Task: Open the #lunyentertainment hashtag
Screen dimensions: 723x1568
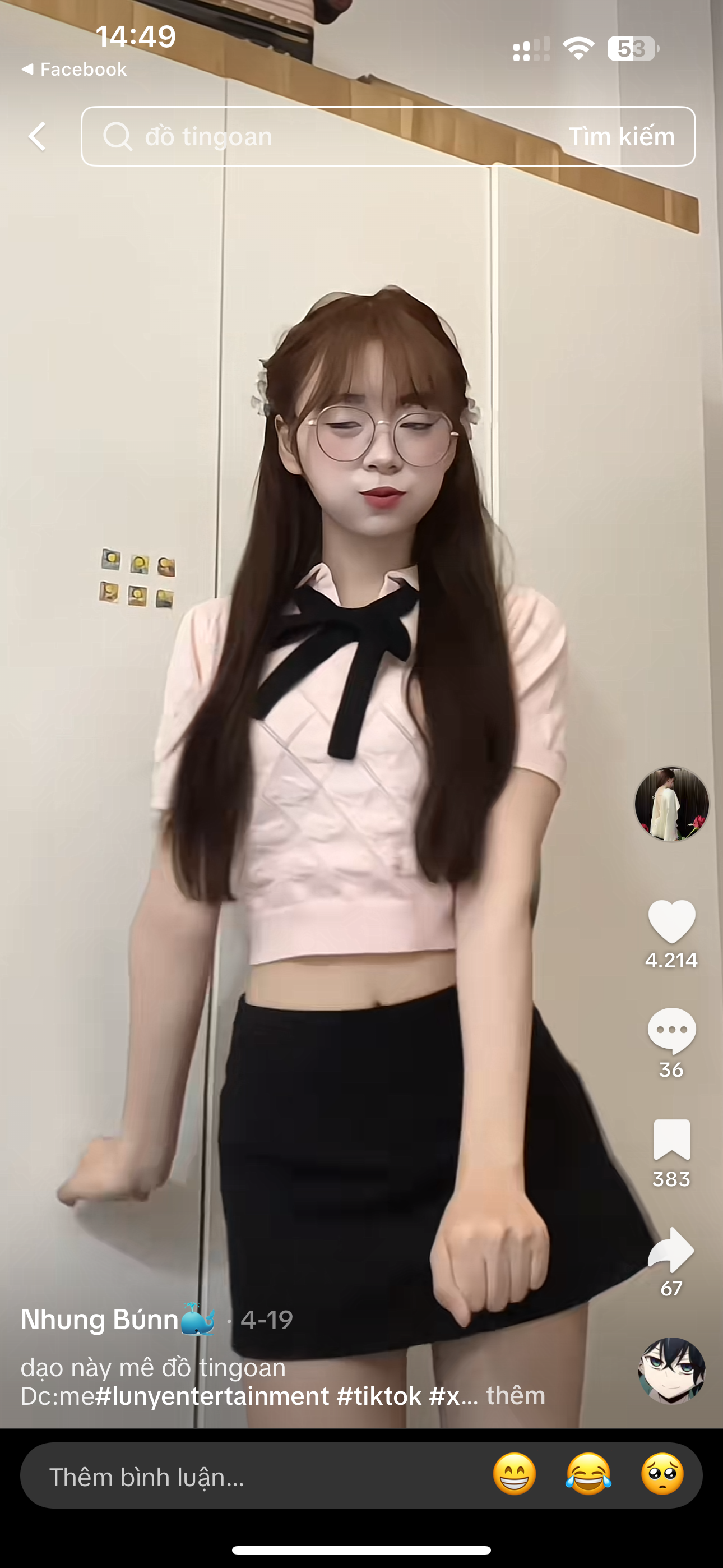Action: tap(212, 1395)
